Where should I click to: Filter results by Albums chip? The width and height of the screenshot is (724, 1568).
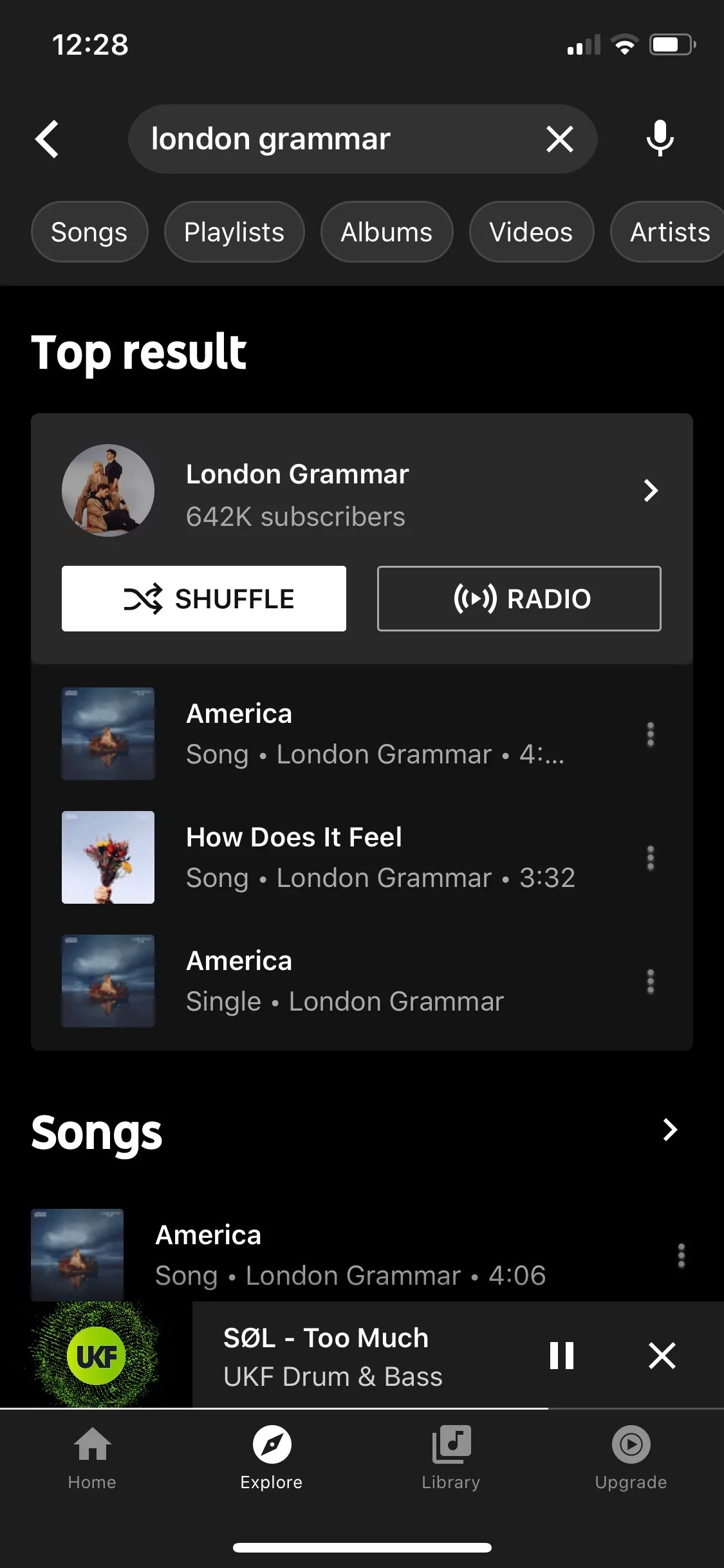(387, 232)
